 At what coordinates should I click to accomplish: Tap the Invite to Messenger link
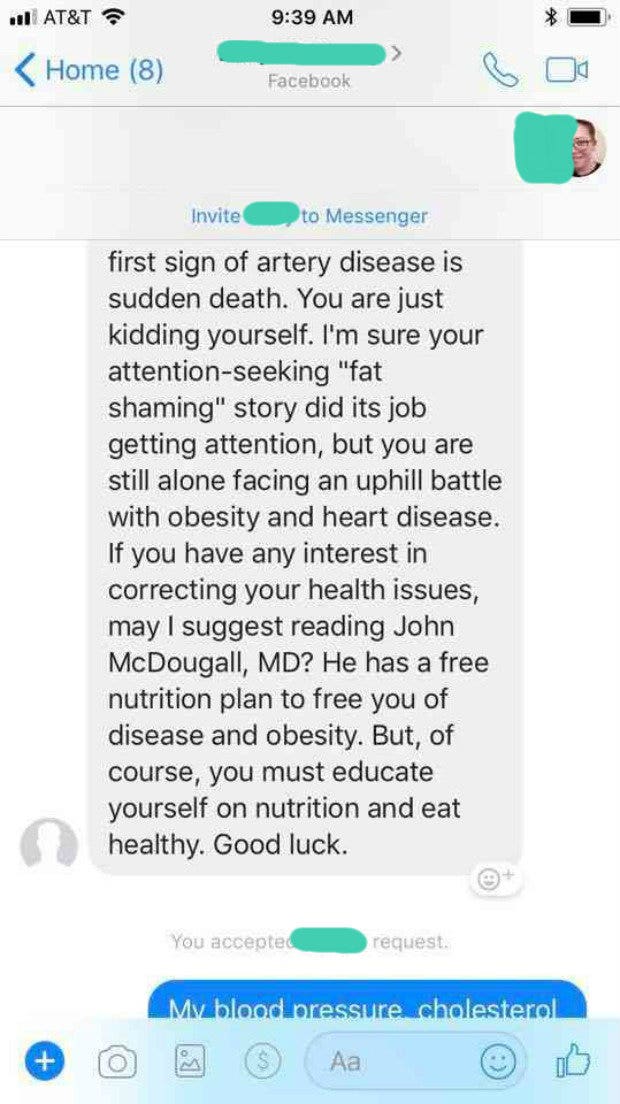click(308, 215)
